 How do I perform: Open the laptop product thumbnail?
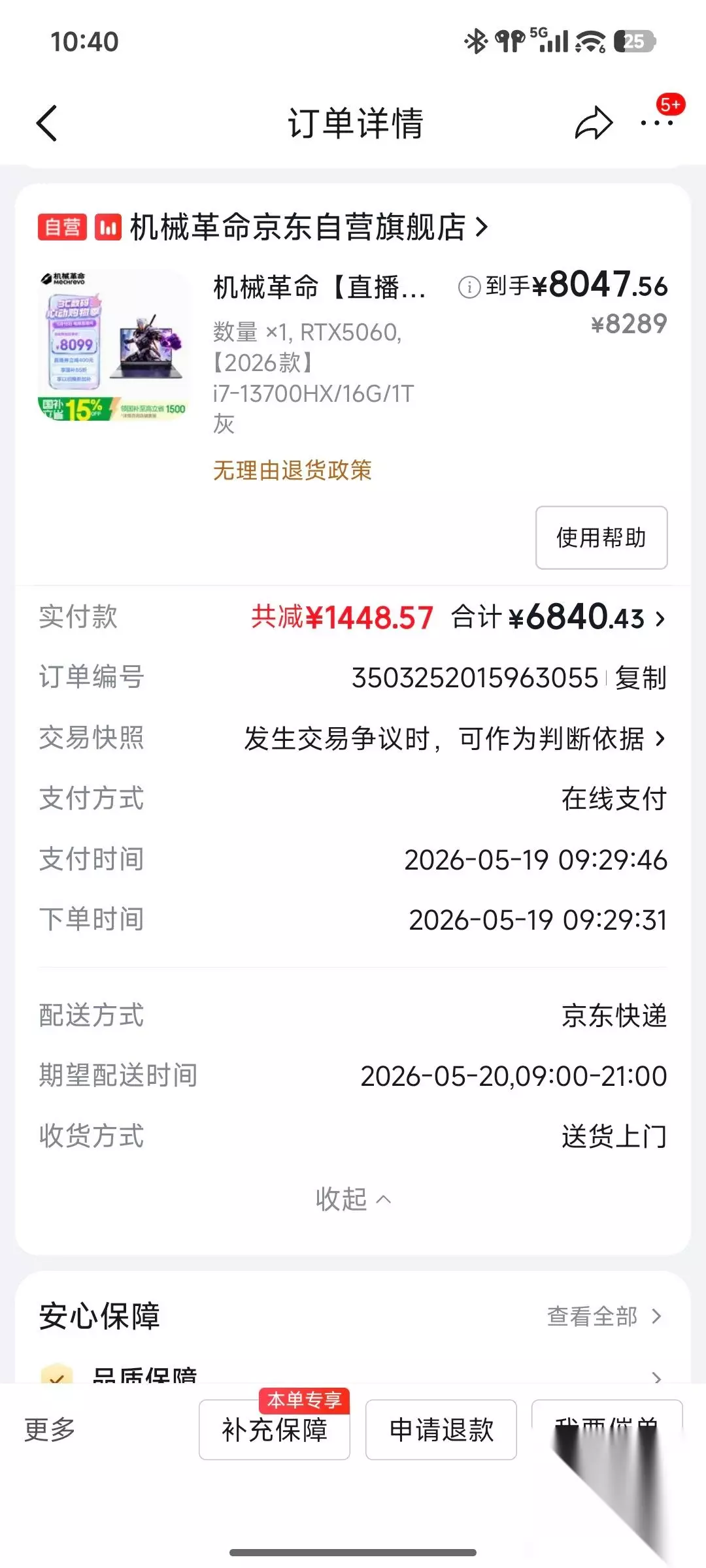(x=114, y=346)
